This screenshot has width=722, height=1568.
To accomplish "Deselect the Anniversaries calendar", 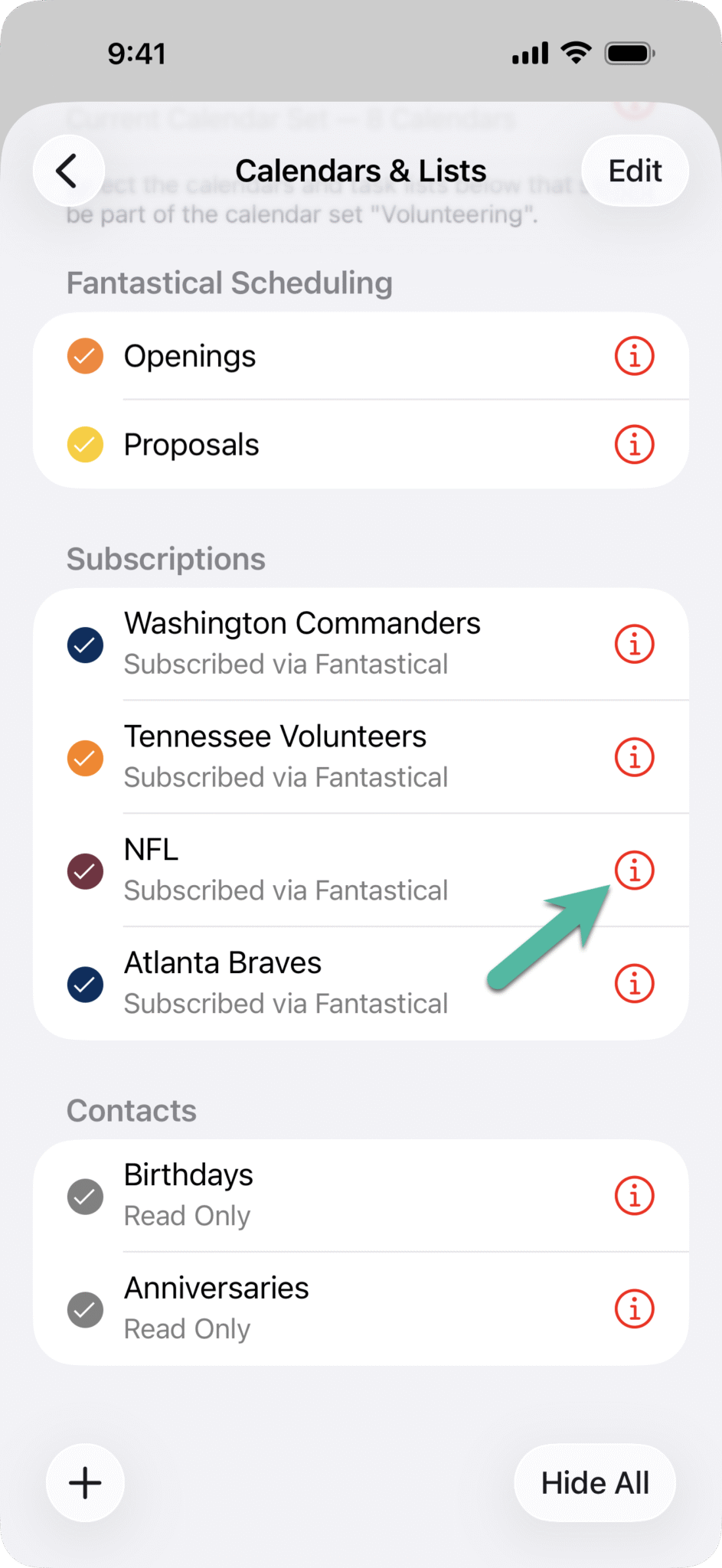I will (x=85, y=1309).
